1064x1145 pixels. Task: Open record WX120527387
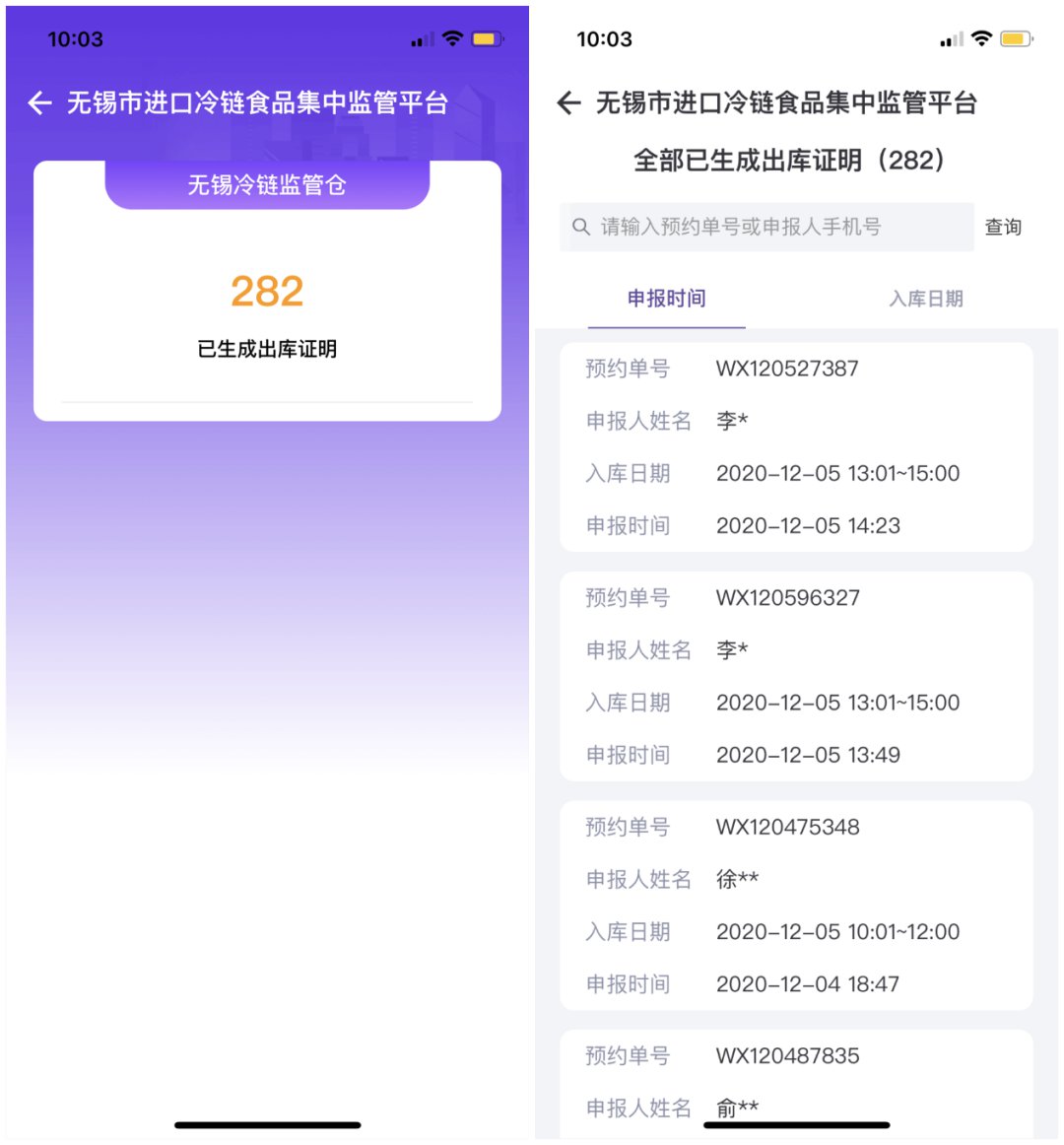796,447
